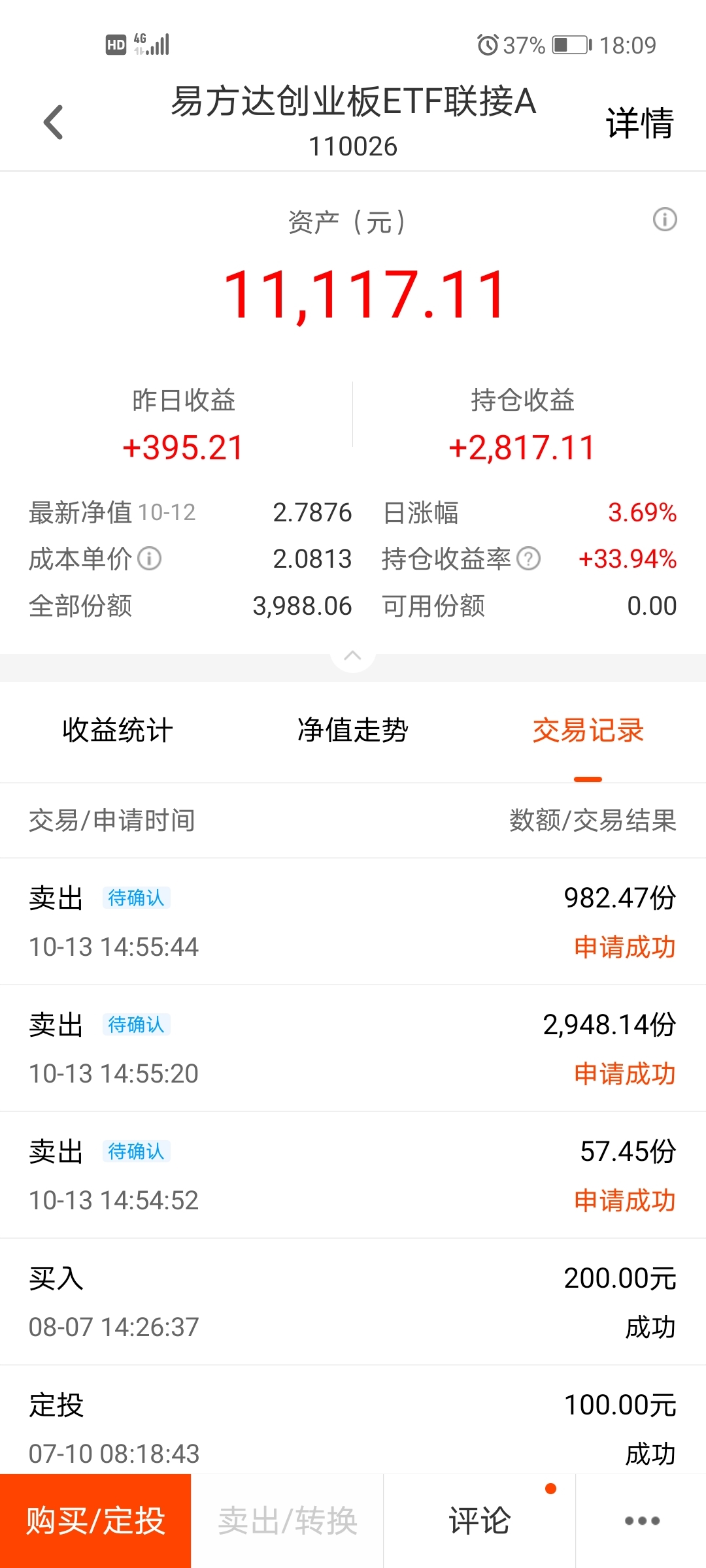Open the 2,948.14份 sell record
Screen dimensions: 706x1568
point(353,1049)
